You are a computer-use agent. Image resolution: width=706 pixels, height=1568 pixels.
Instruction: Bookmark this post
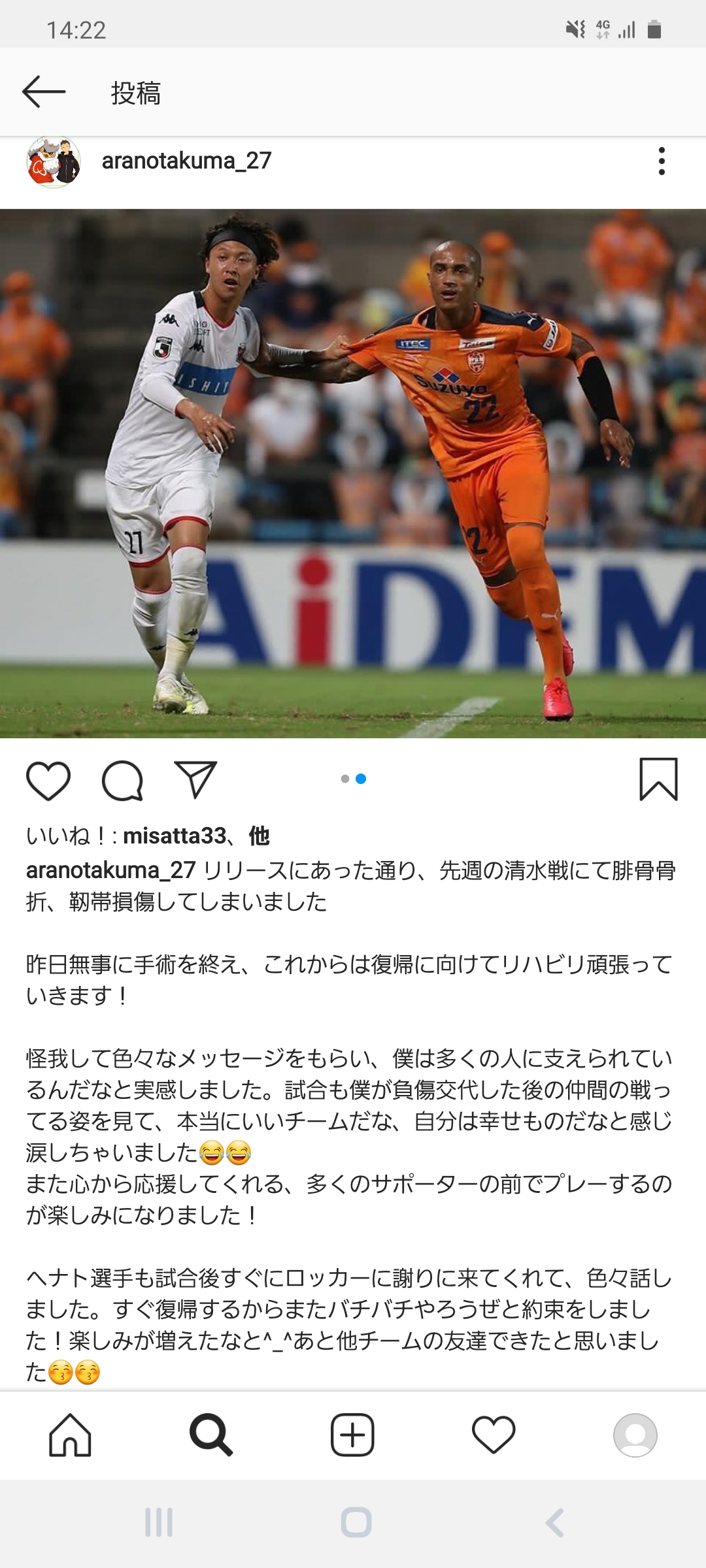coord(658,779)
